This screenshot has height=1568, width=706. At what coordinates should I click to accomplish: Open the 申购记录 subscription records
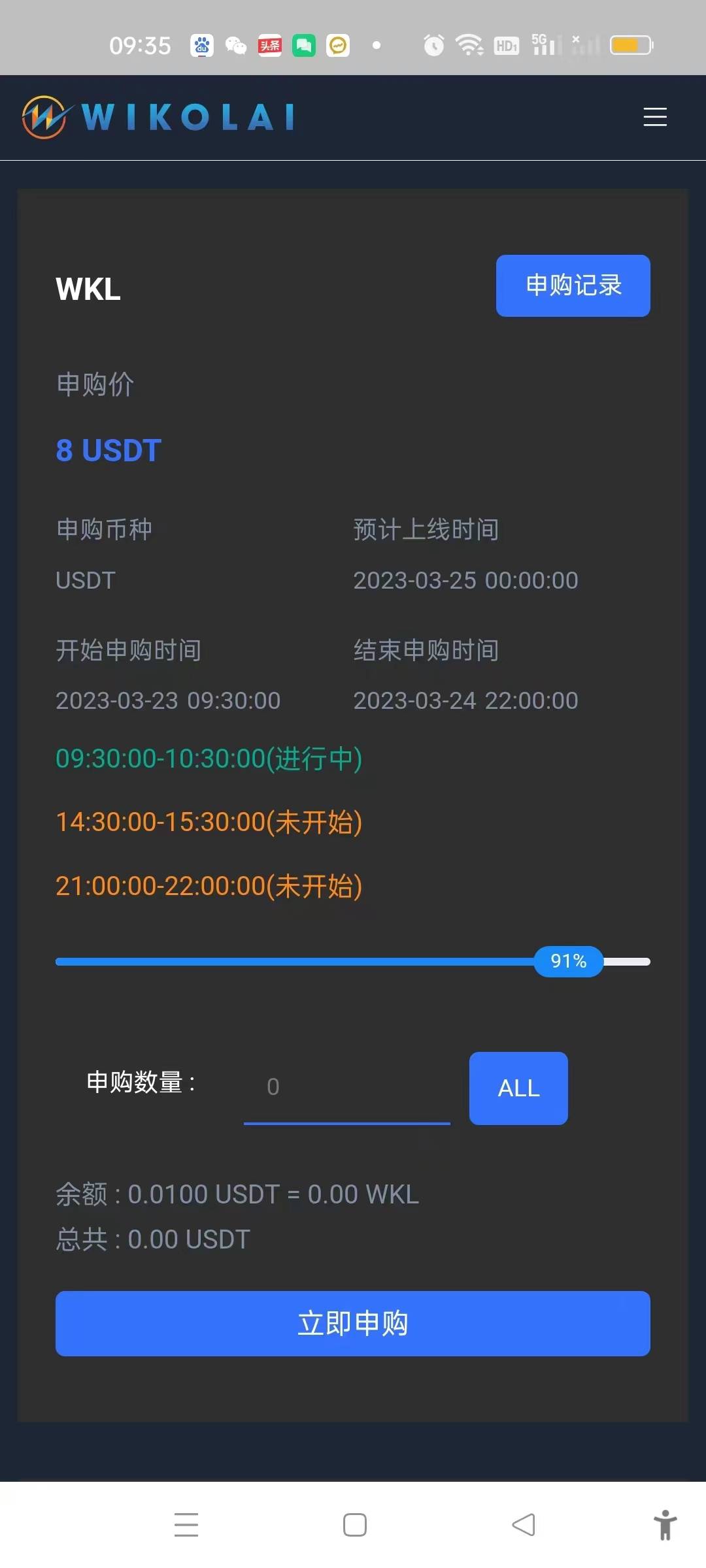coord(573,286)
